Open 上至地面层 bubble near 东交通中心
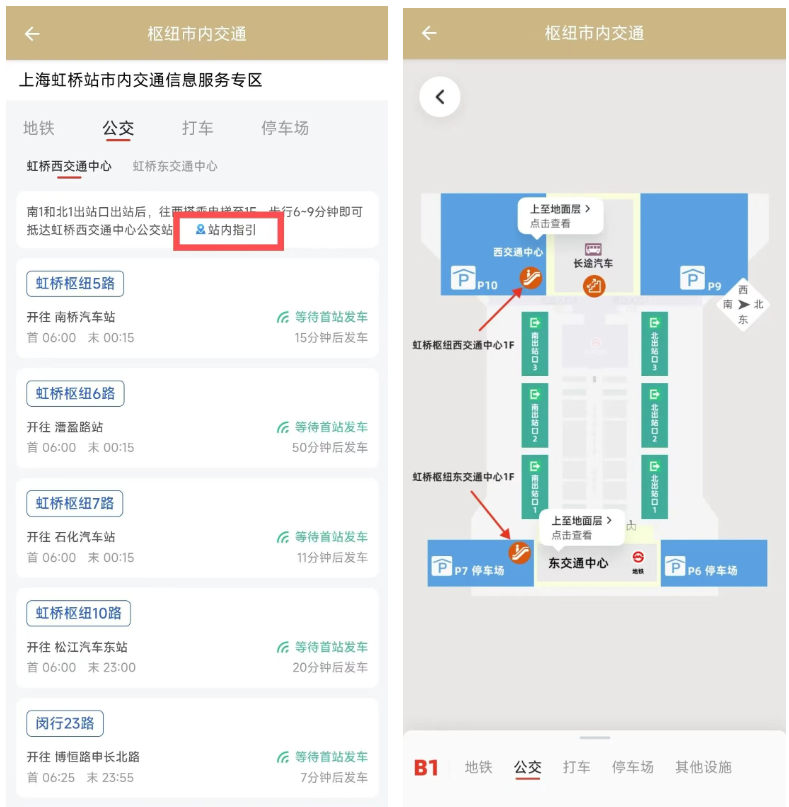The height and width of the screenshot is (807, 789). click(582, 528)
